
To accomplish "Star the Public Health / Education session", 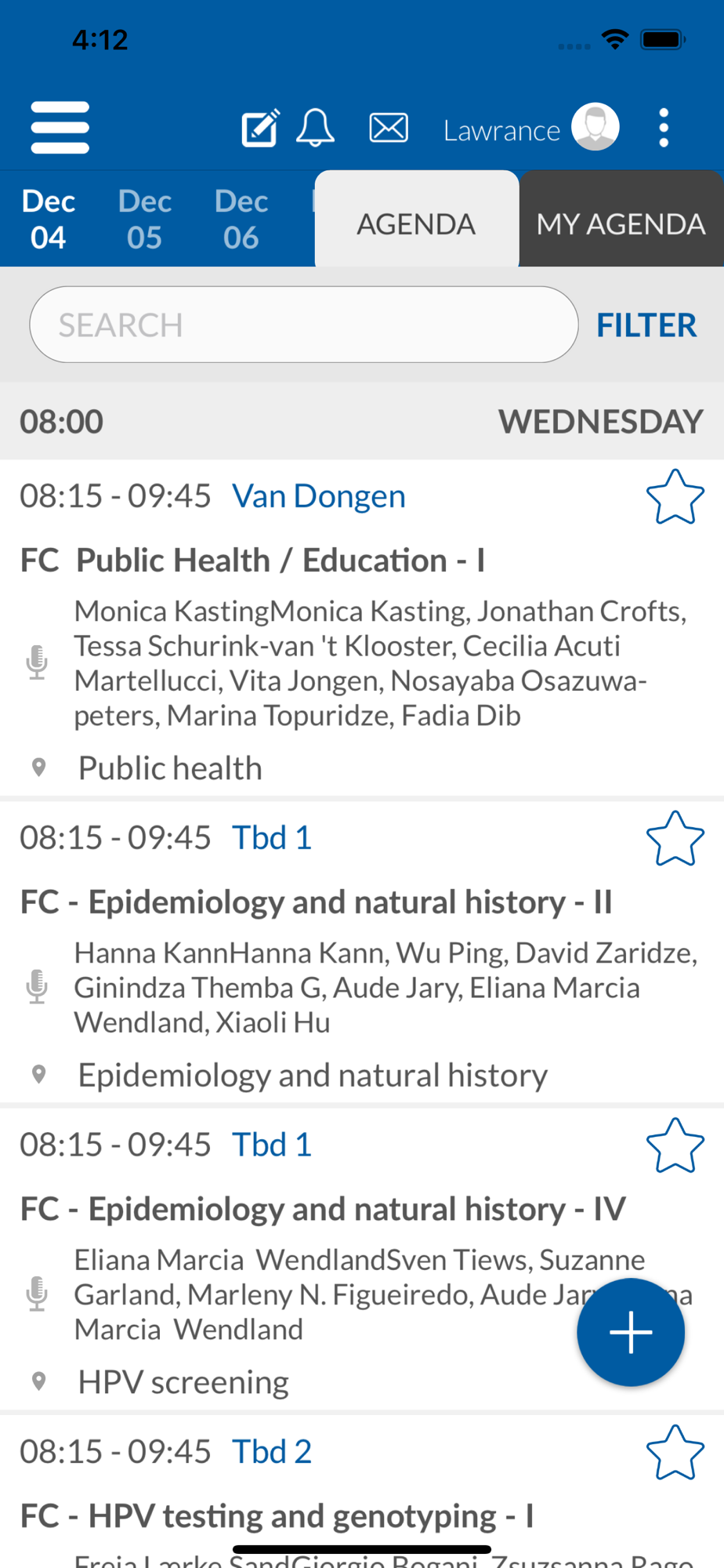I will (x=675, y=497).
